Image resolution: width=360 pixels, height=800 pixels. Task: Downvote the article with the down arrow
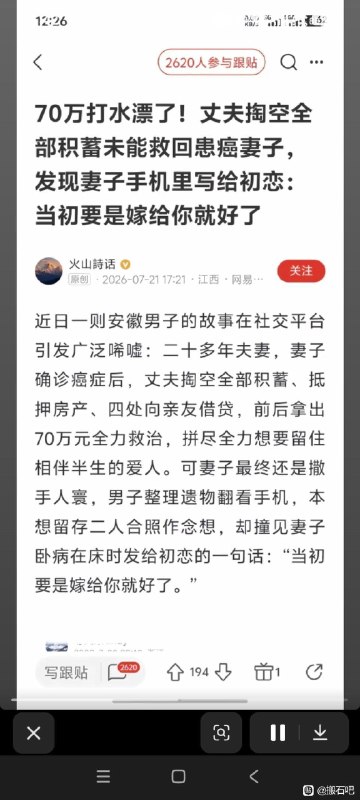click(223, 672)
